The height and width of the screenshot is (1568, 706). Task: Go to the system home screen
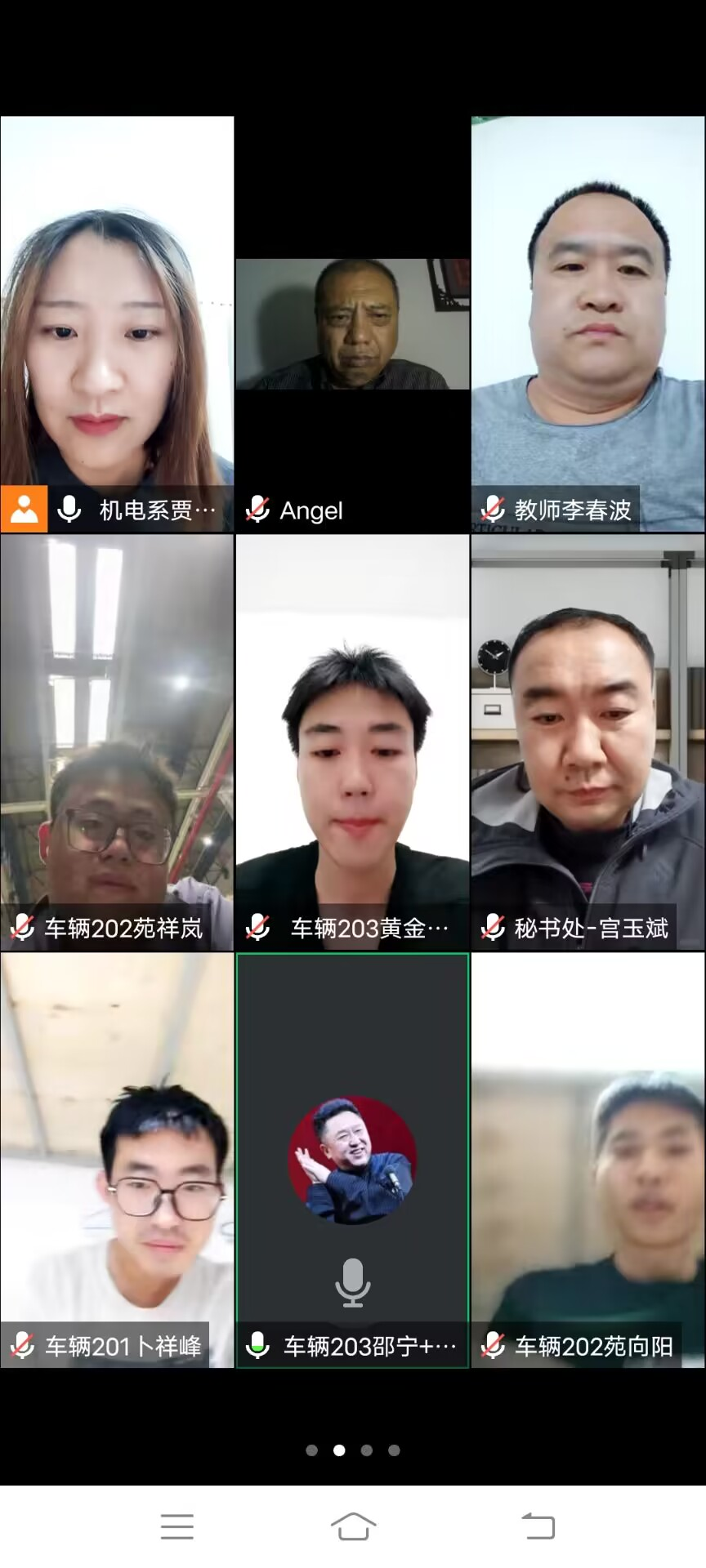click(353, 1526)
